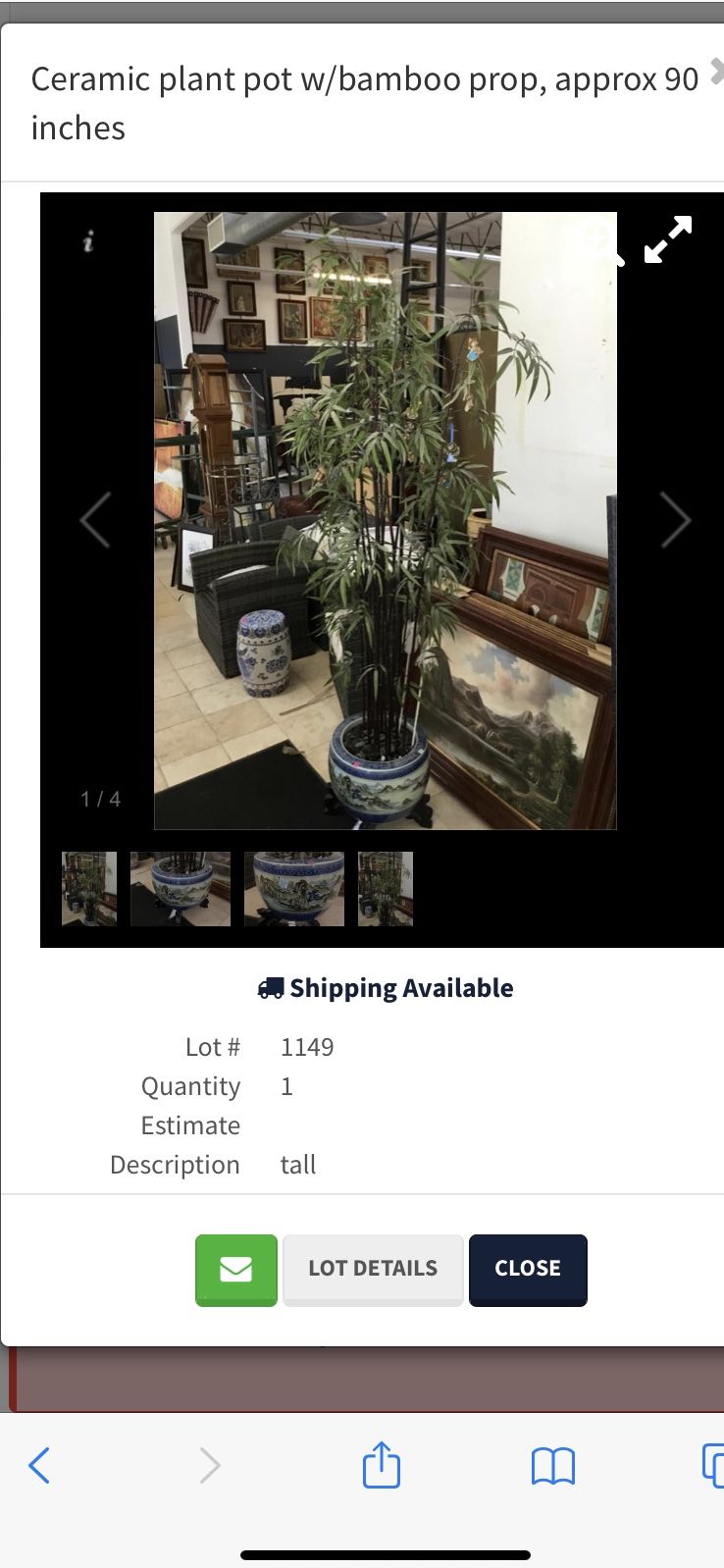Viewport: 724px width, 1568px height.
Task: Open LOT DETAILS for lot 1149
Action: click(x=373, y=1269)
